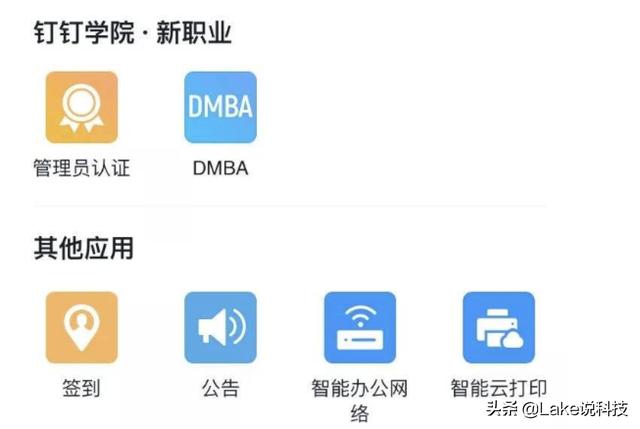This screenshot has width=640, height=429.
Task: Open 管理员认证 app
Action: [x=81, y=108]
